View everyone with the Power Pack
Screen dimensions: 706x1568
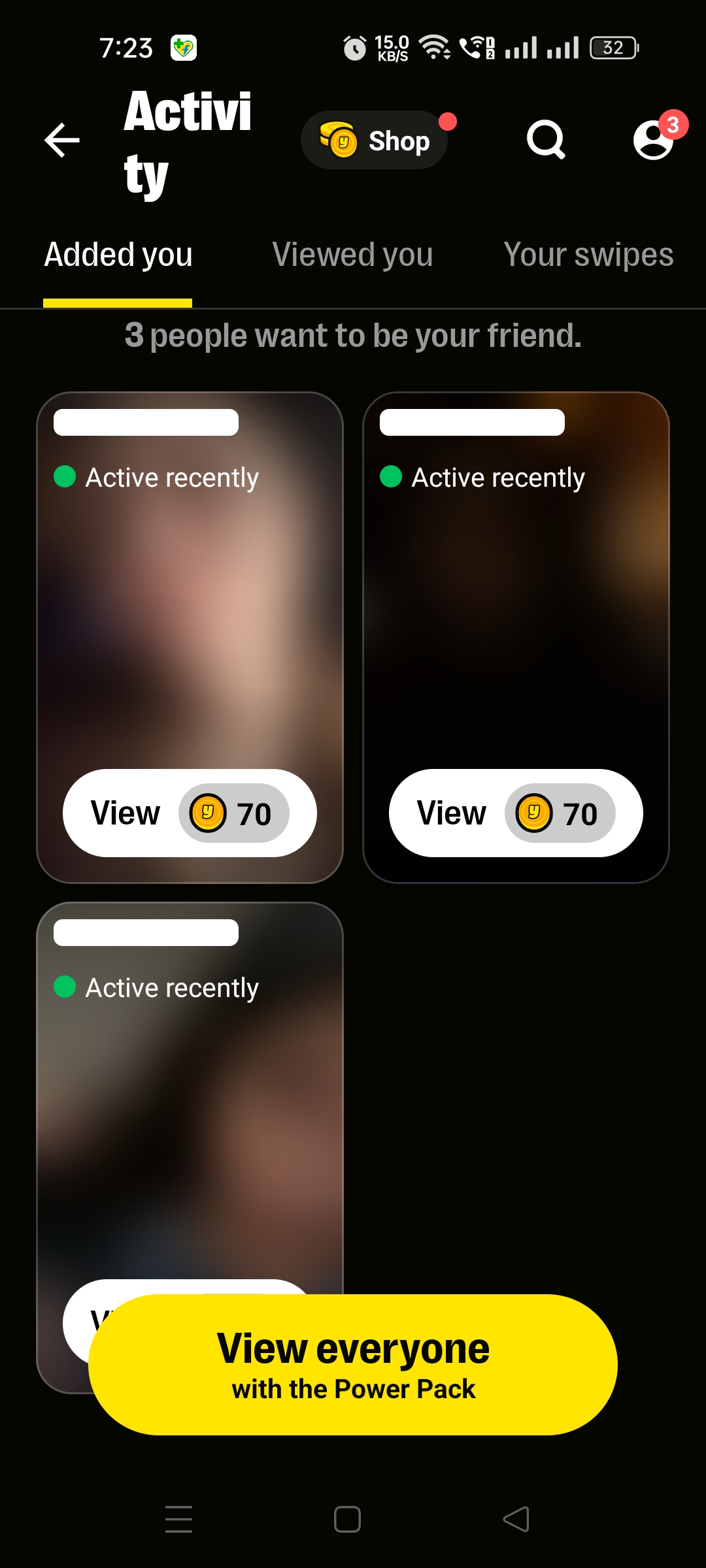[353, 1364]
